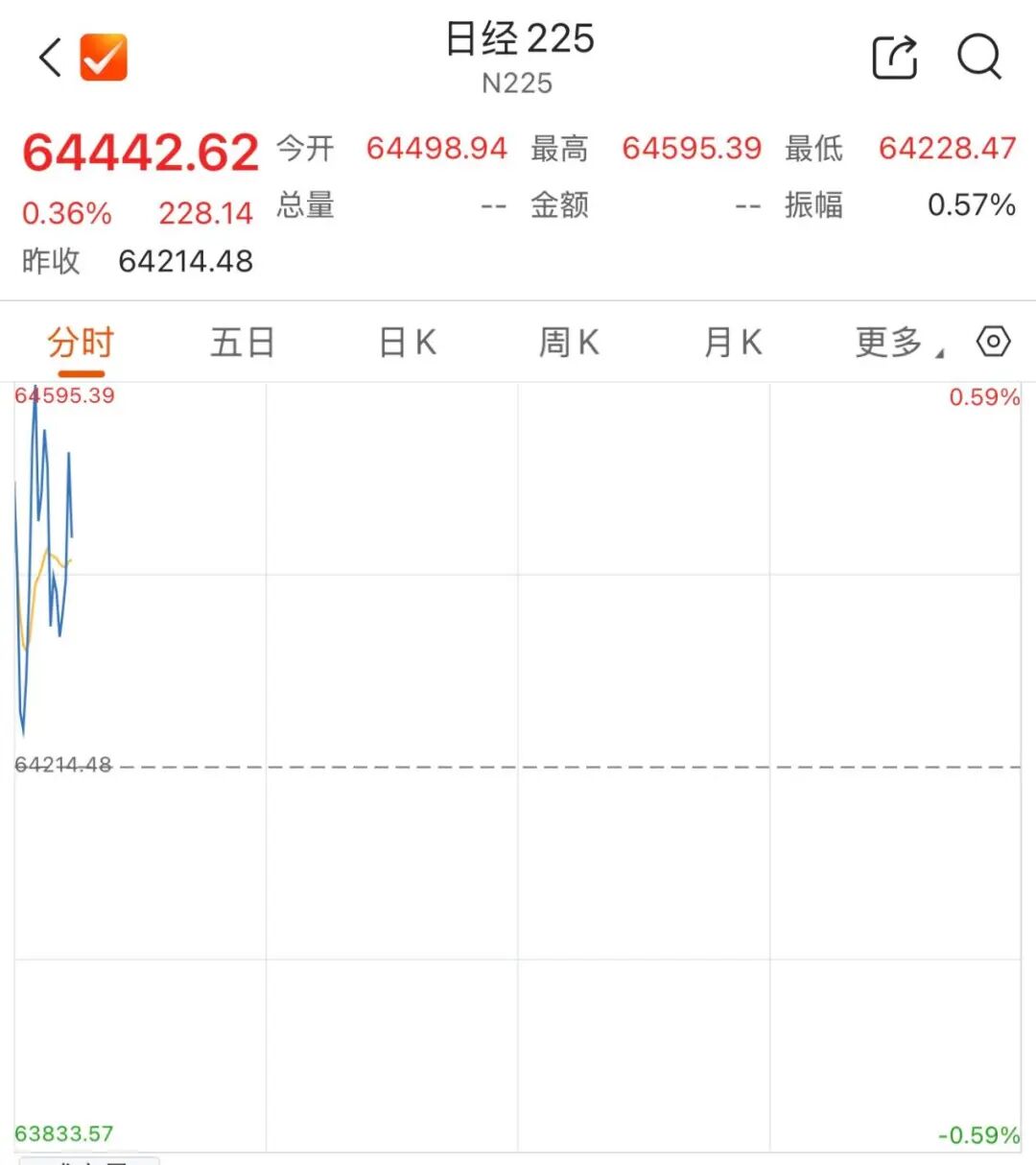View the 月K monthly chart

(733, 342)
